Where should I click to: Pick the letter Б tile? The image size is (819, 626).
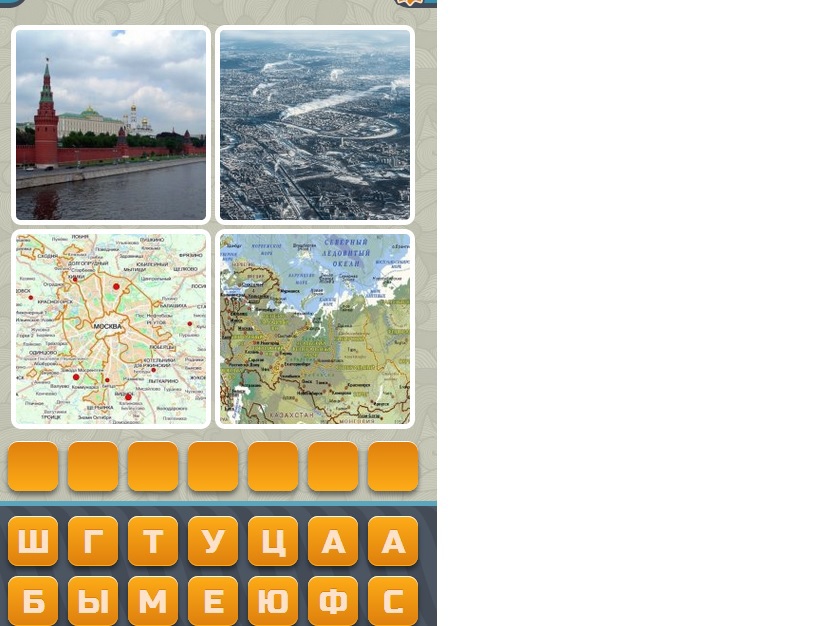33,601
